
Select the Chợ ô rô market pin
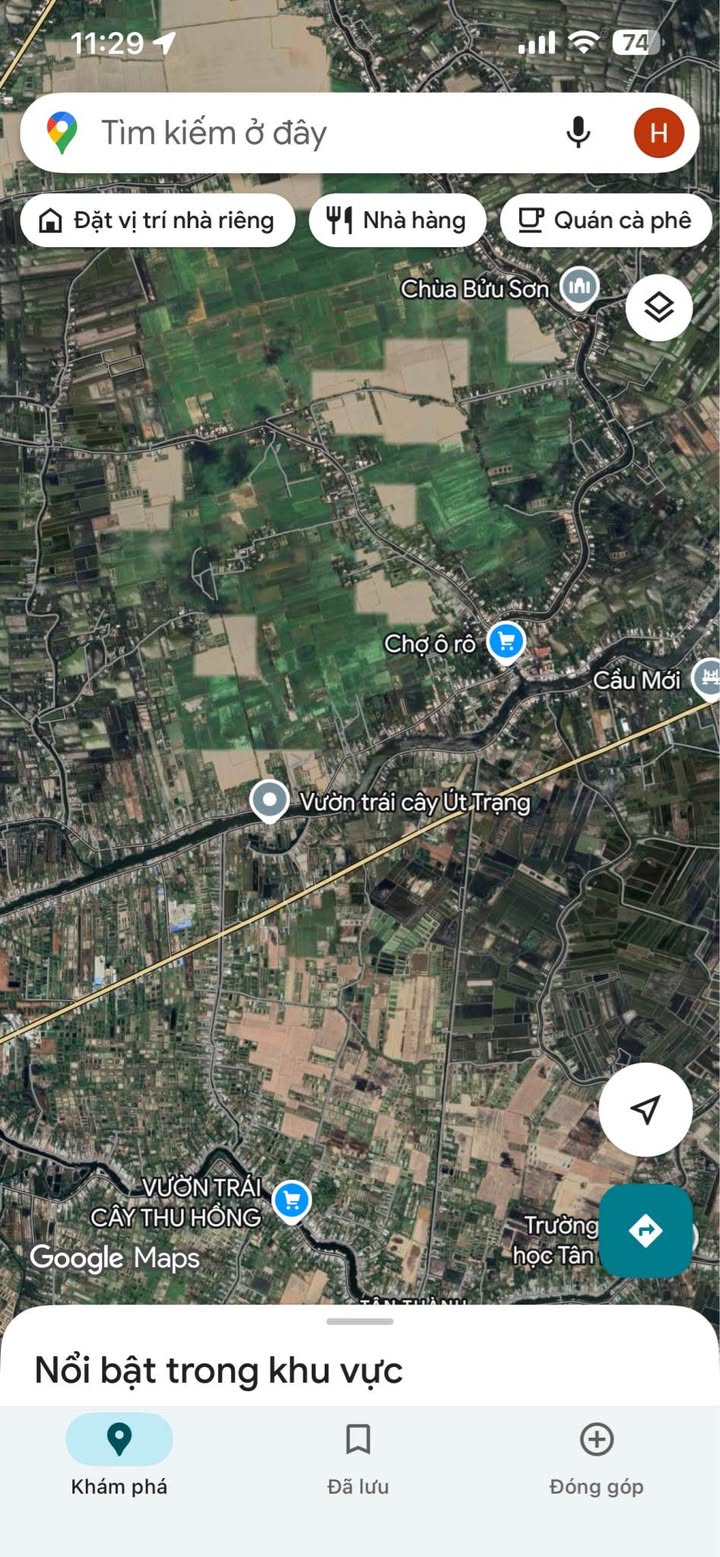tap(506, 642)
